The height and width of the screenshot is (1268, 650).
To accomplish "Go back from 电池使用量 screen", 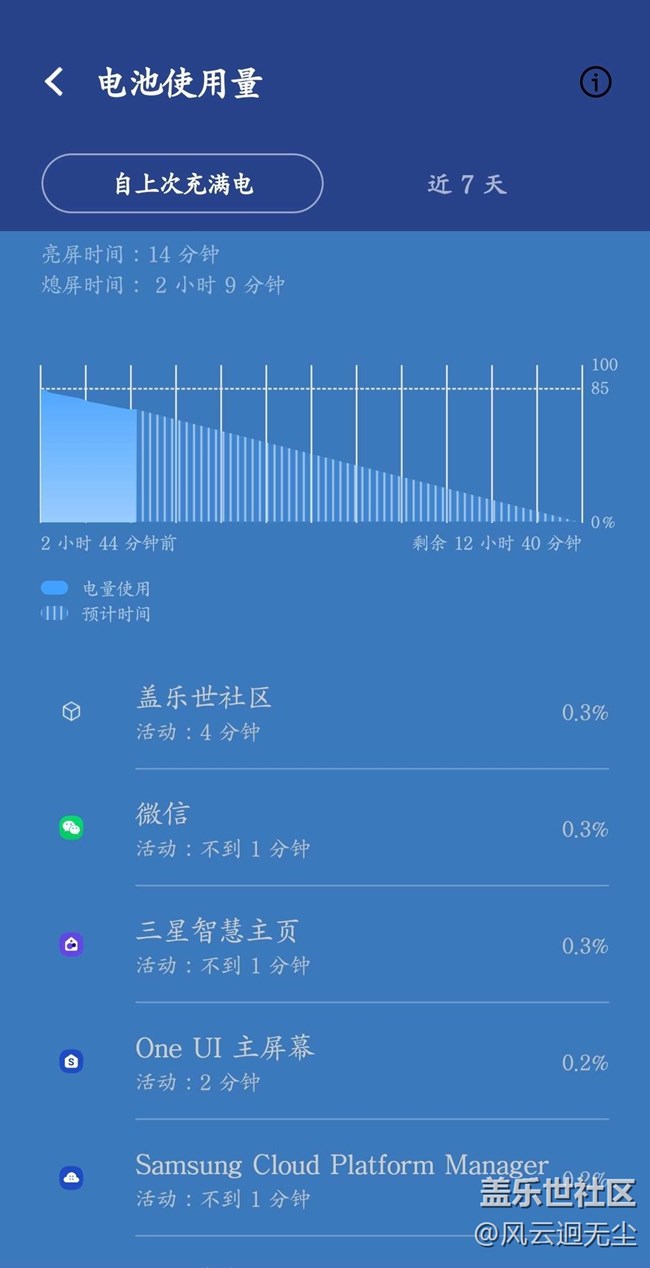I will pos(55,82).
